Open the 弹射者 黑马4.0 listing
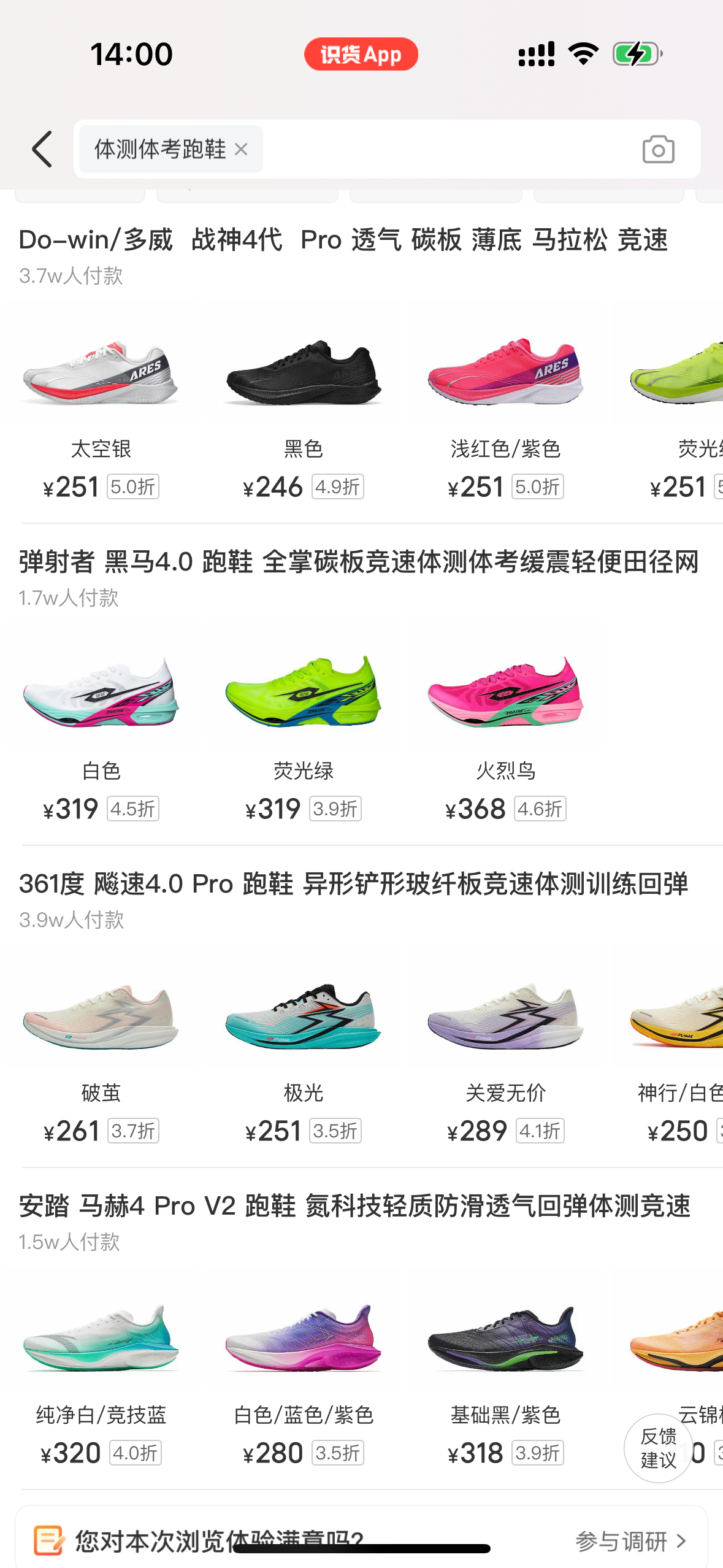Screen dimensions: 723x1568 (359, 562)
